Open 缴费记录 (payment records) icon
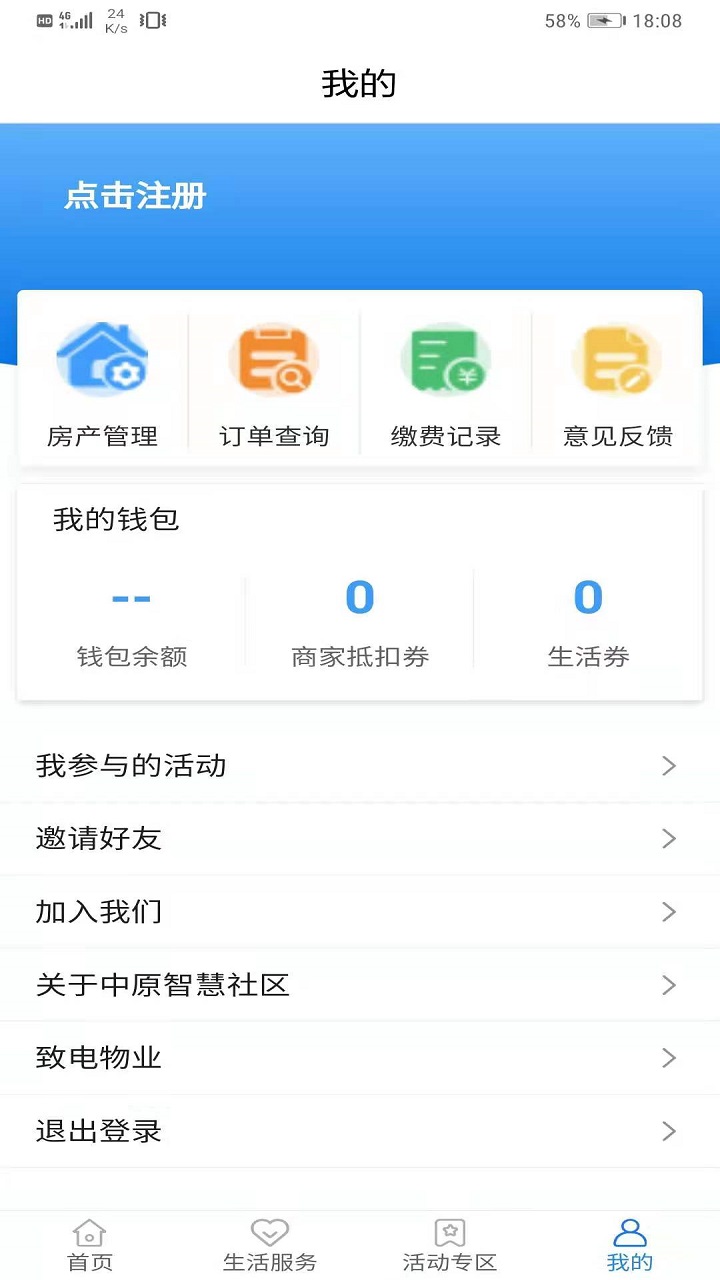Viewport: 720px width, 1280px height. pyautogui.click(x=445, y=360)
